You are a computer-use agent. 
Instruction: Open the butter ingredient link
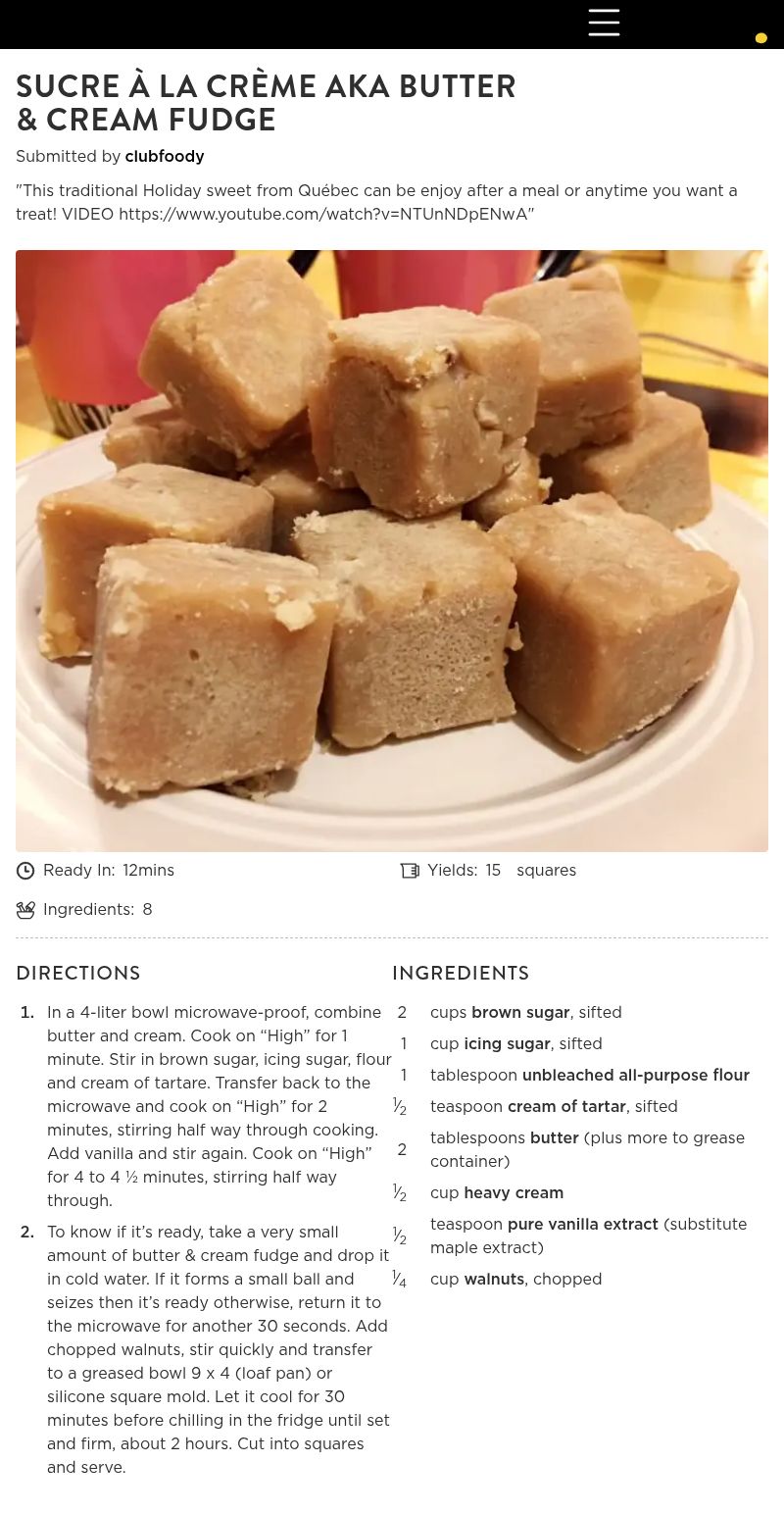[x=554, y=1138]
